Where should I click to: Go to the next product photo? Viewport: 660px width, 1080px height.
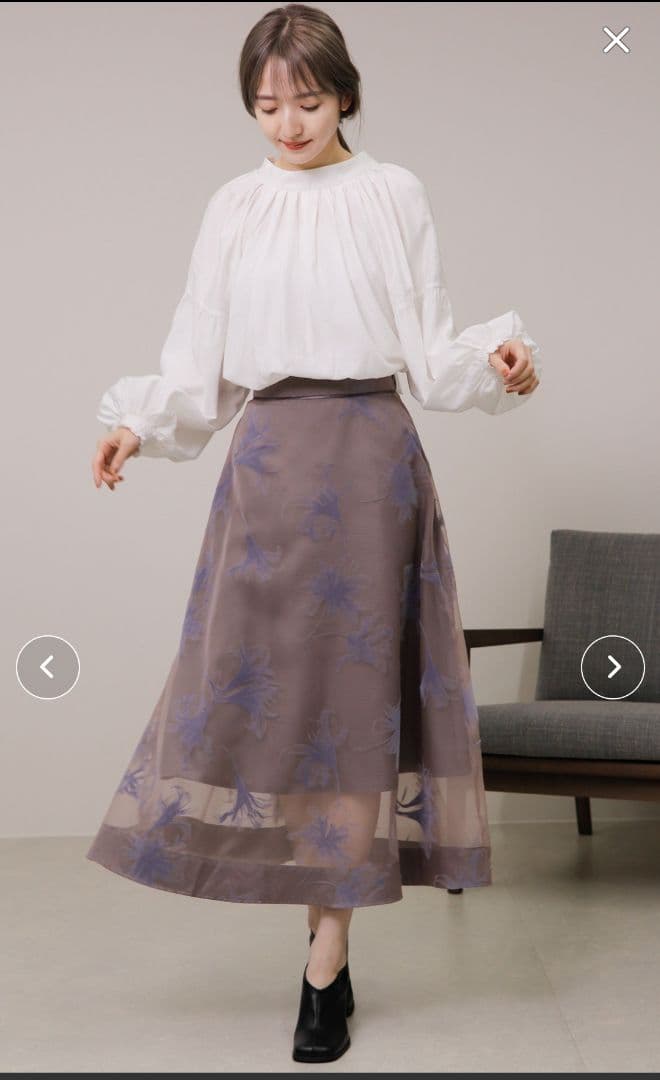613,667
